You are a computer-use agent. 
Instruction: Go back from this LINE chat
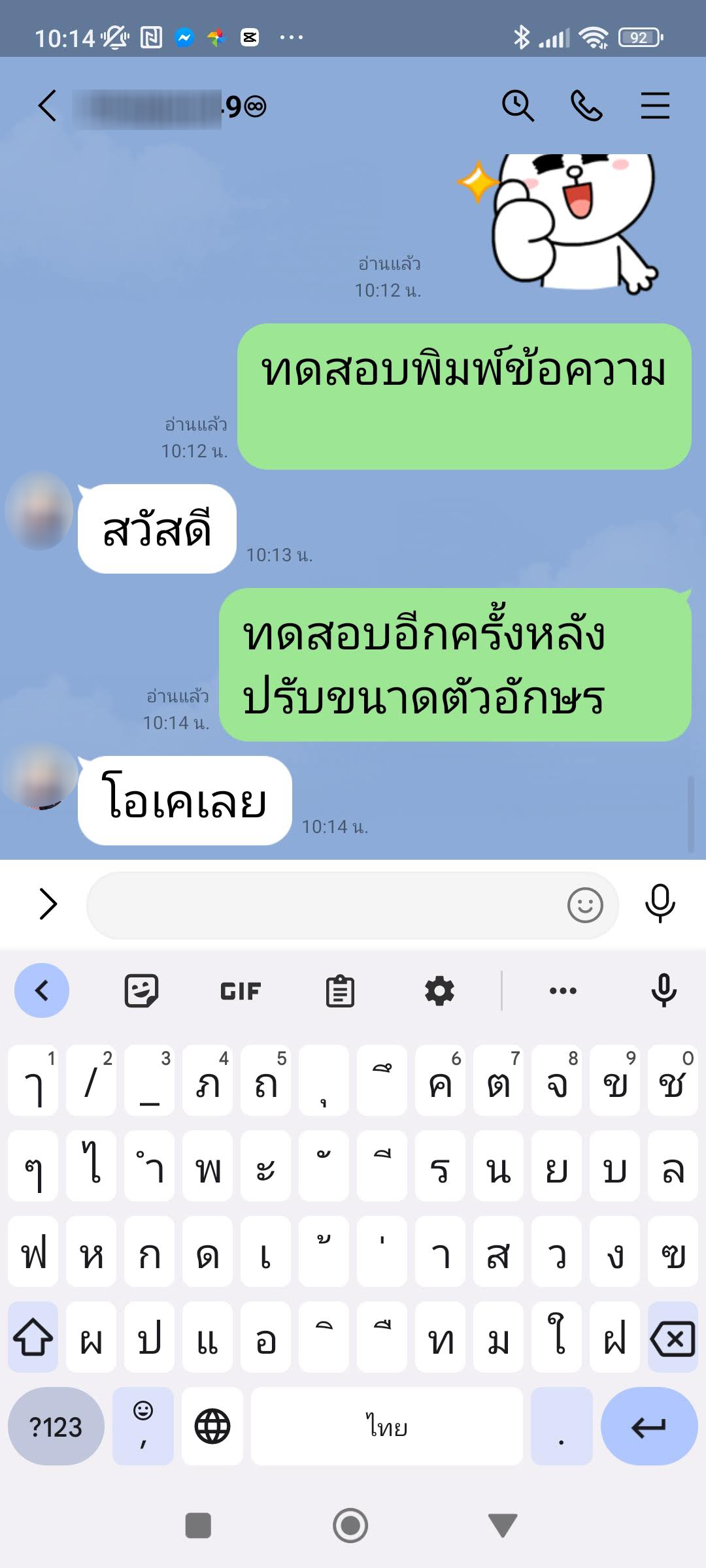(x=47, y=106)
